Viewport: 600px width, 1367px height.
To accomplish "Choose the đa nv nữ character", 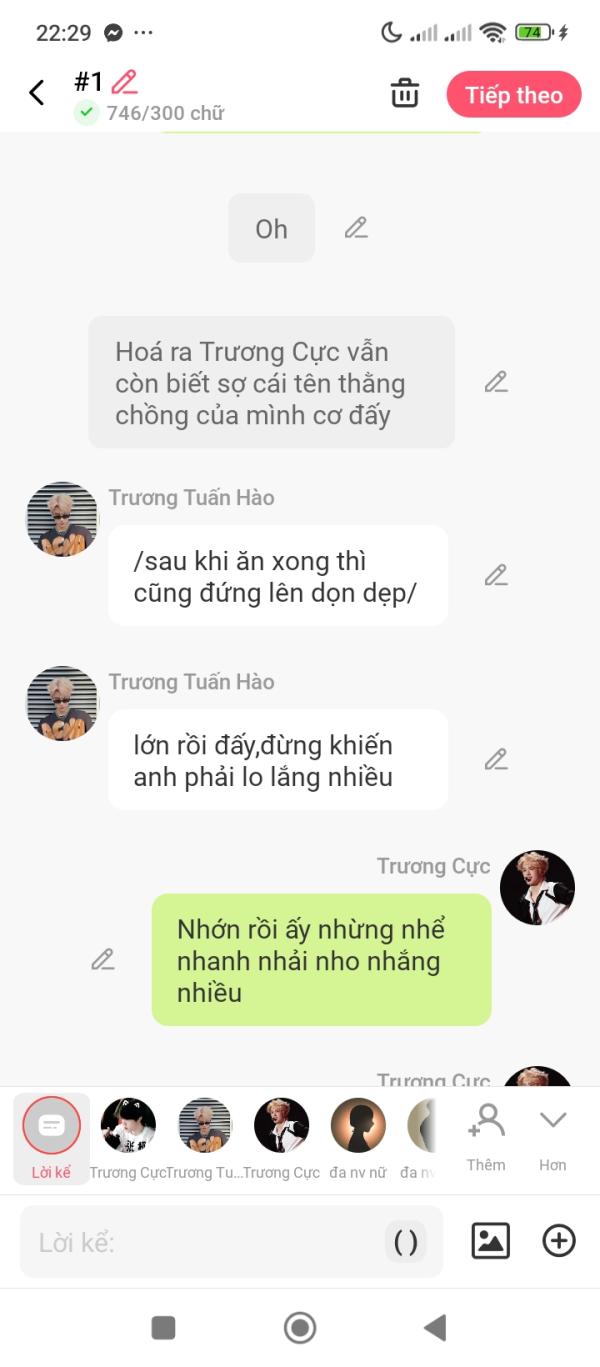I will point(358,1126).
